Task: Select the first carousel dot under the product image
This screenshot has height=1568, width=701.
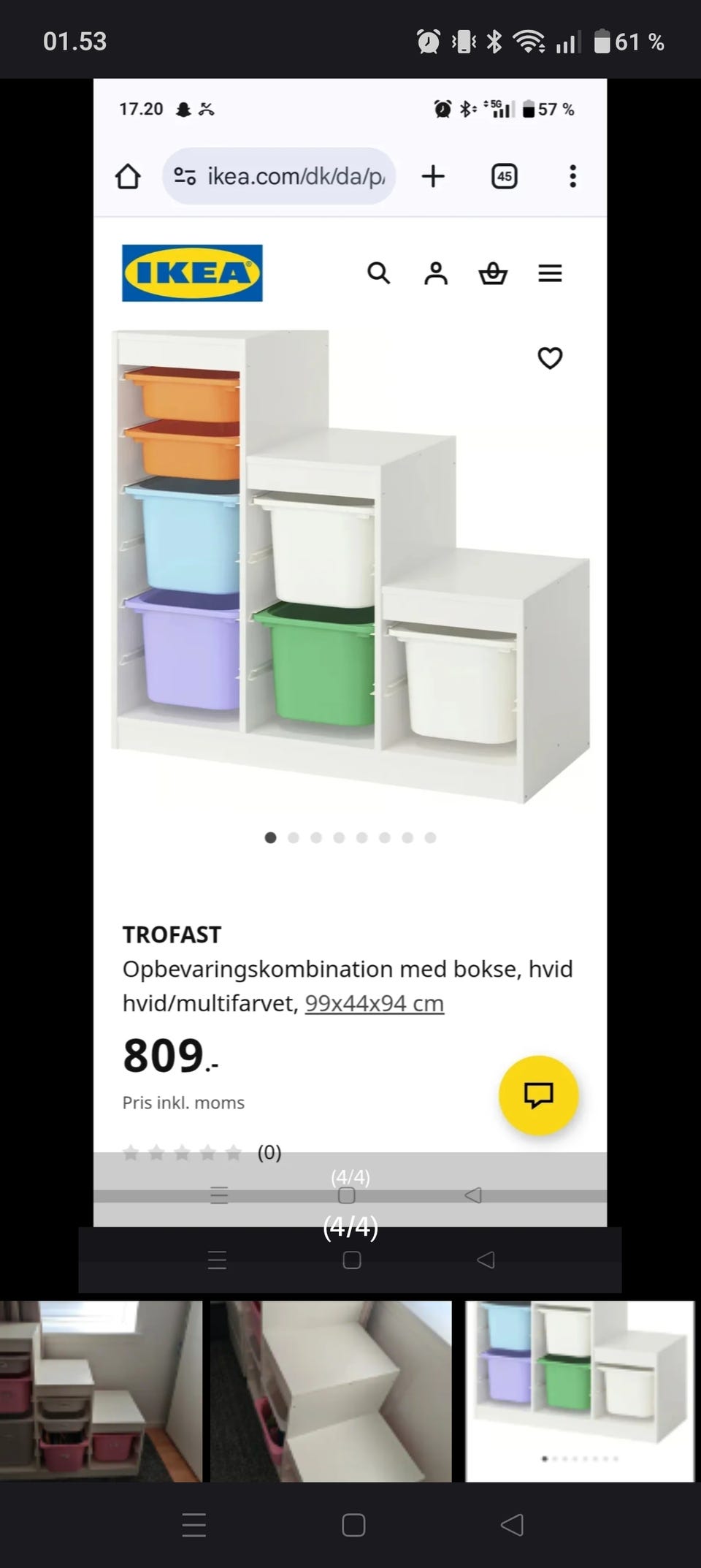Action: (x=270, y=838)
